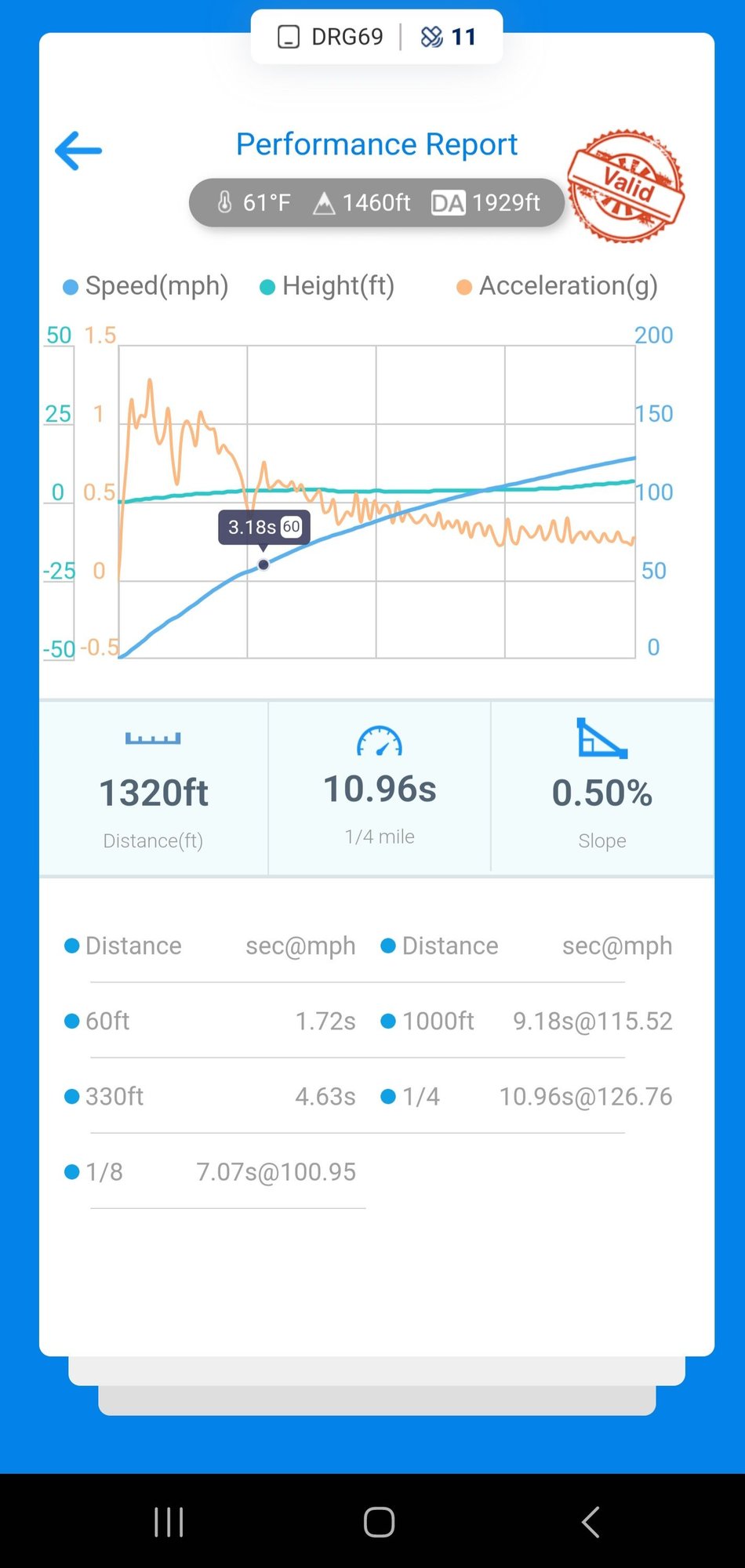This screenshot has height=1568, width=745.
Task: Open the system recent apps button
Action: coord(169,1522)
